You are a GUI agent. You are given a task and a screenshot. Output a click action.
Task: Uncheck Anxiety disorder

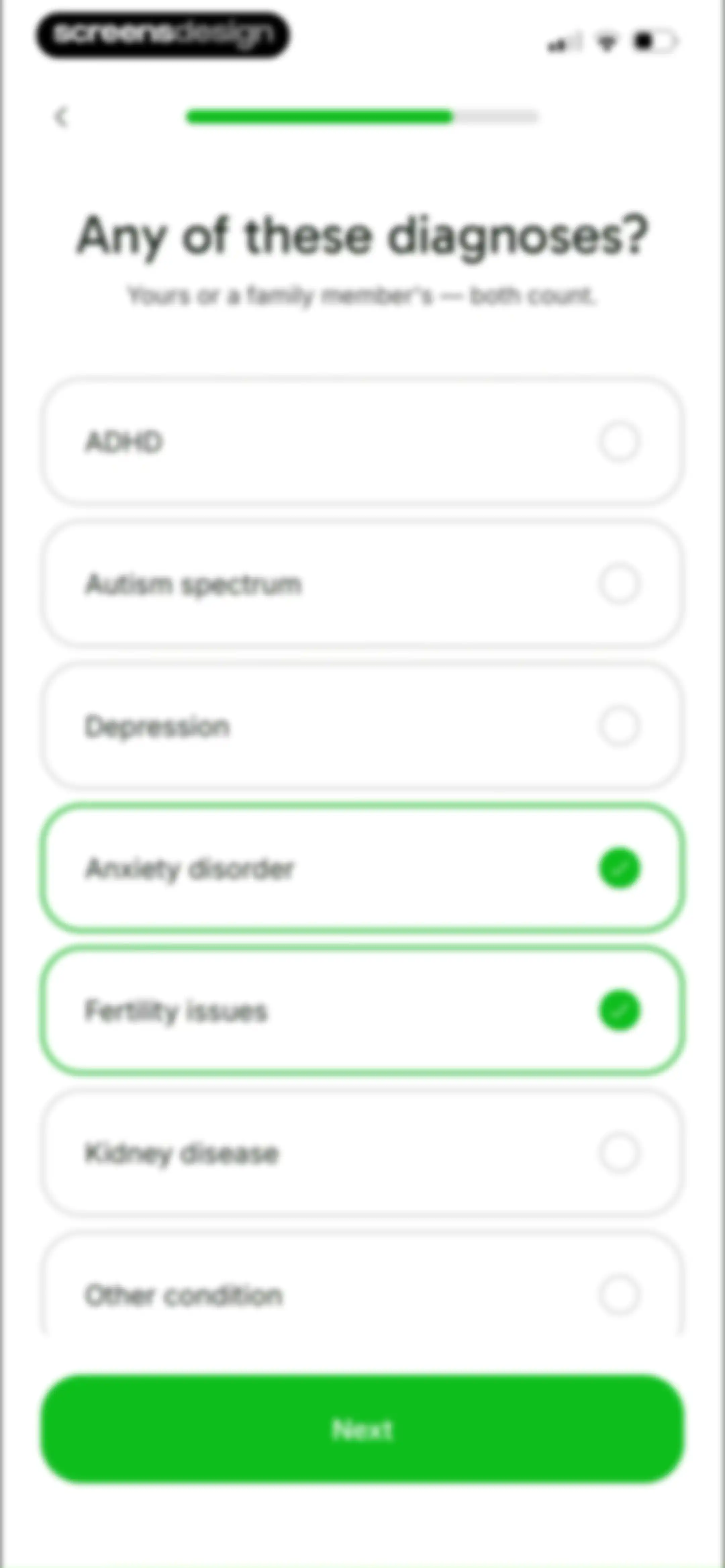tap(362, 869)
